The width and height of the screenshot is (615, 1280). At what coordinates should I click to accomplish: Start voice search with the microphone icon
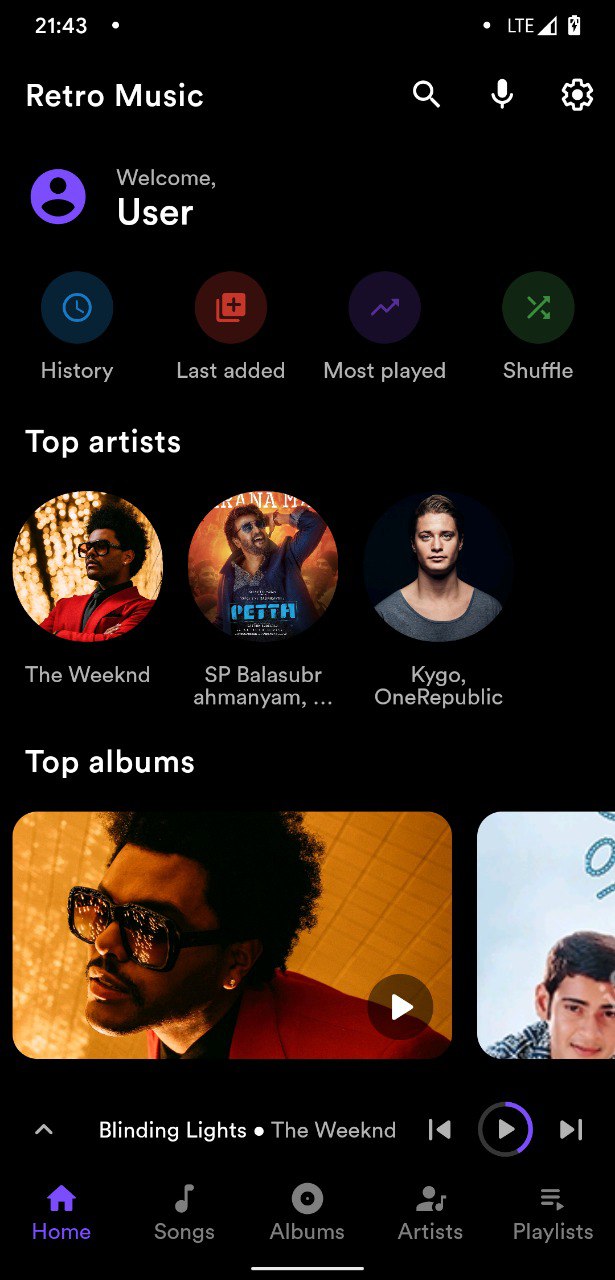click(x=502, y=95)
